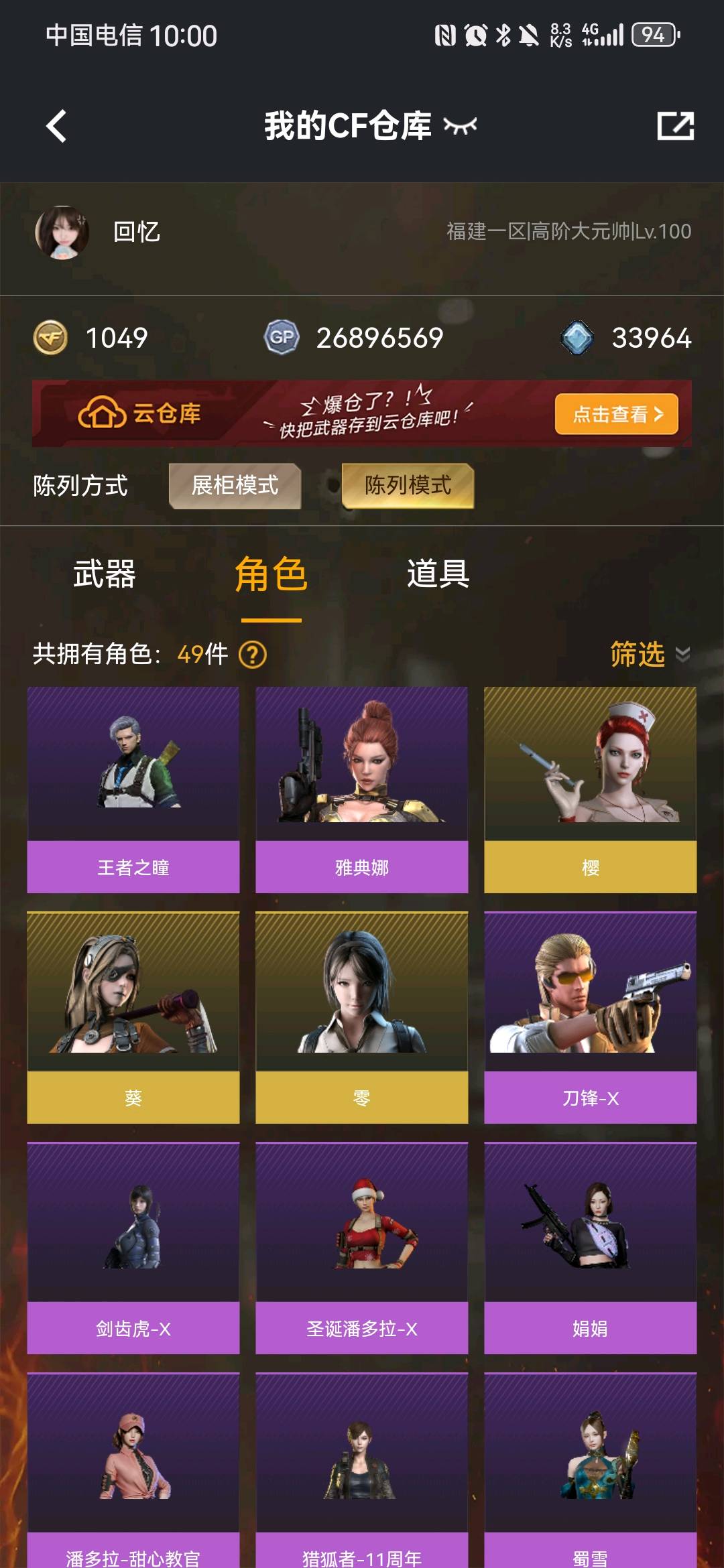Expand the 筛选 filter dropdown
Screen dimensions: 724x1568
coord(649,654)
